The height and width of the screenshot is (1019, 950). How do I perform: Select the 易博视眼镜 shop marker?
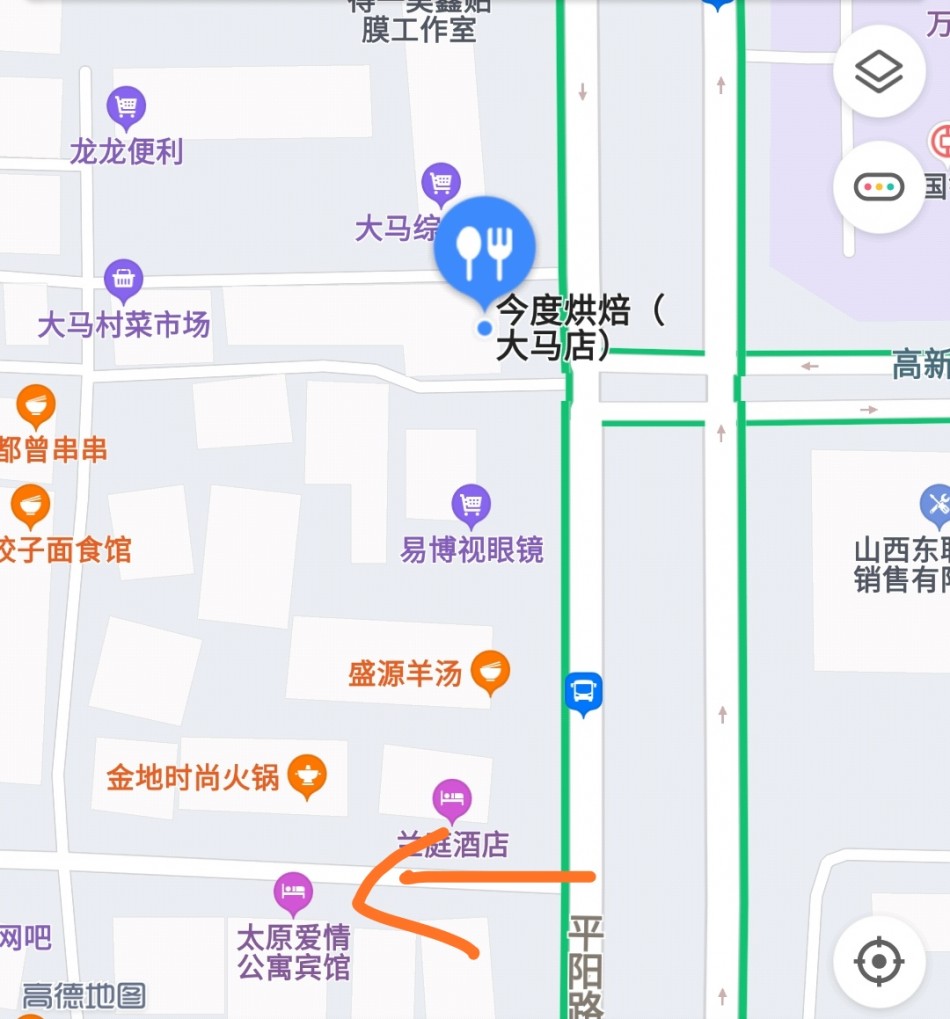click(471, 506)
